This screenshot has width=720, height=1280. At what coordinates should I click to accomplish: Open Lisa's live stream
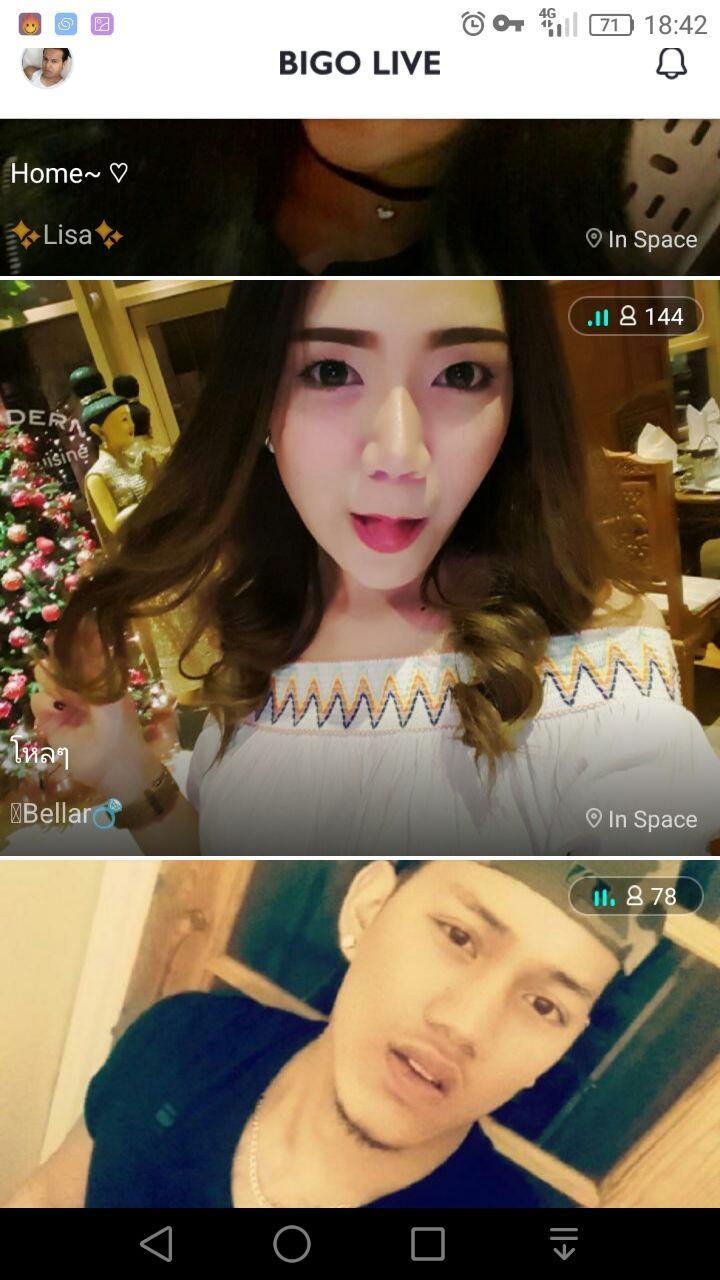click(x=360, y=197)
